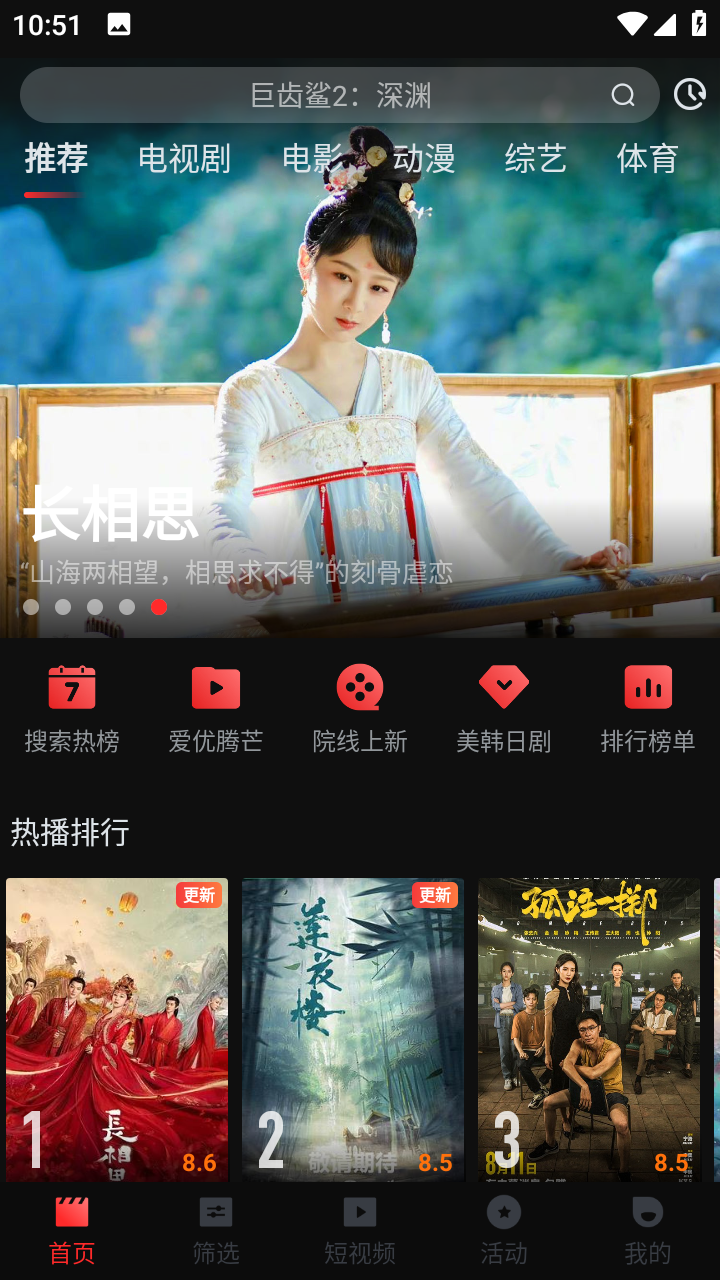Select the 美韩日剧 diamond icon
Screen dimensions: 720x1280
503,687
